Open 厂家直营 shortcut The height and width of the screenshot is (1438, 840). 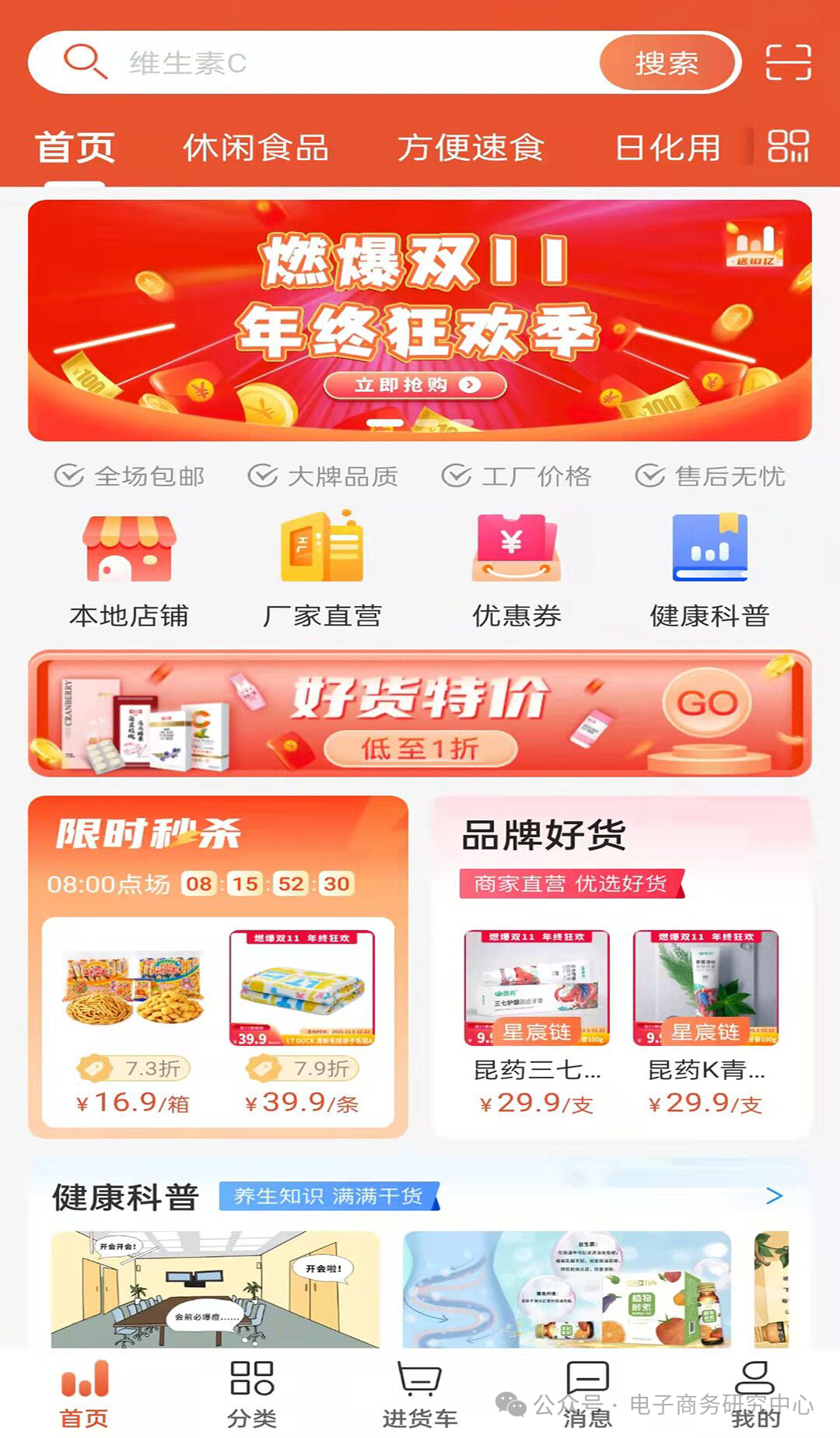[x=322, y=572]
